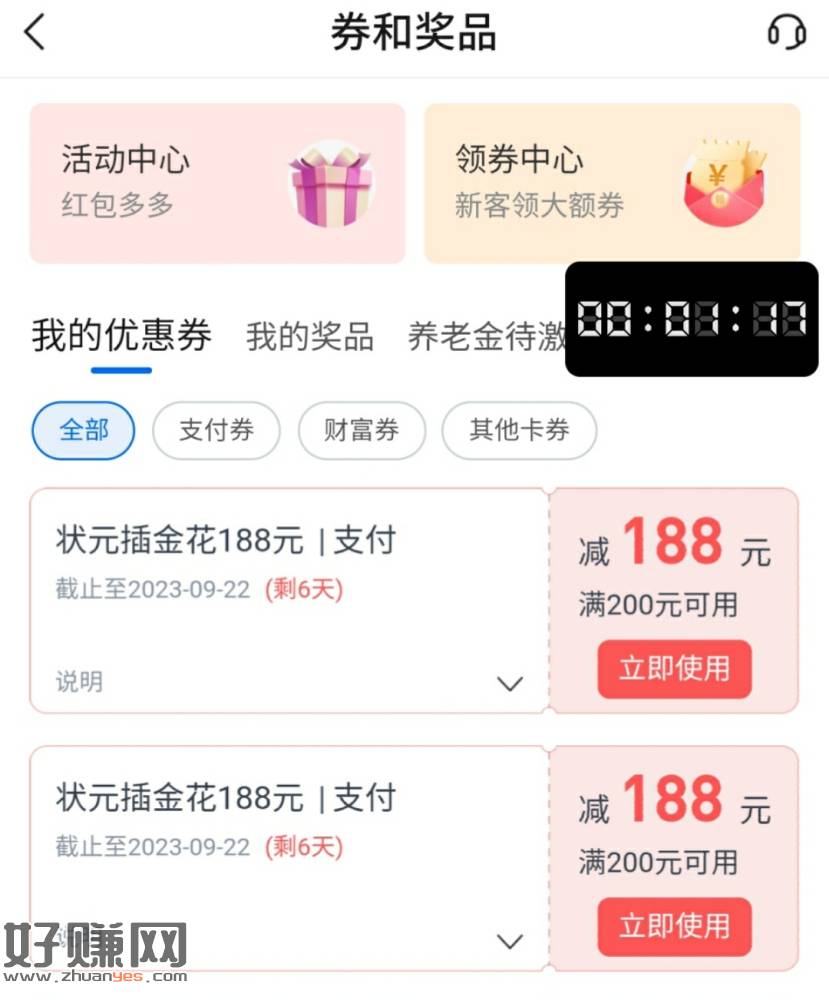Show 其他卡券 coupons

coord(519,431)
